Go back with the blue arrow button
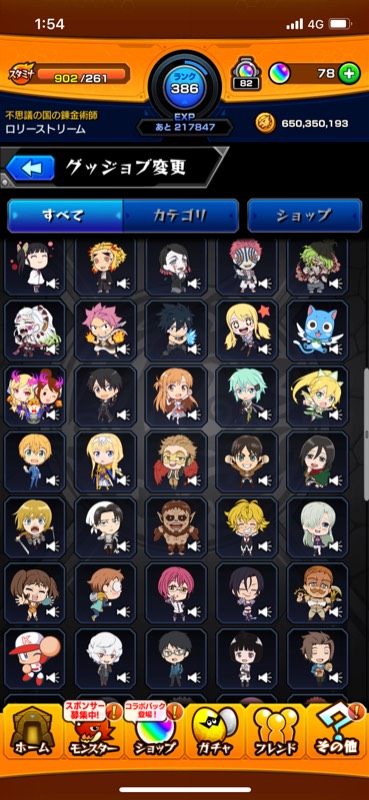This screenshot has height=800, width=369. [x=30, y=168]
